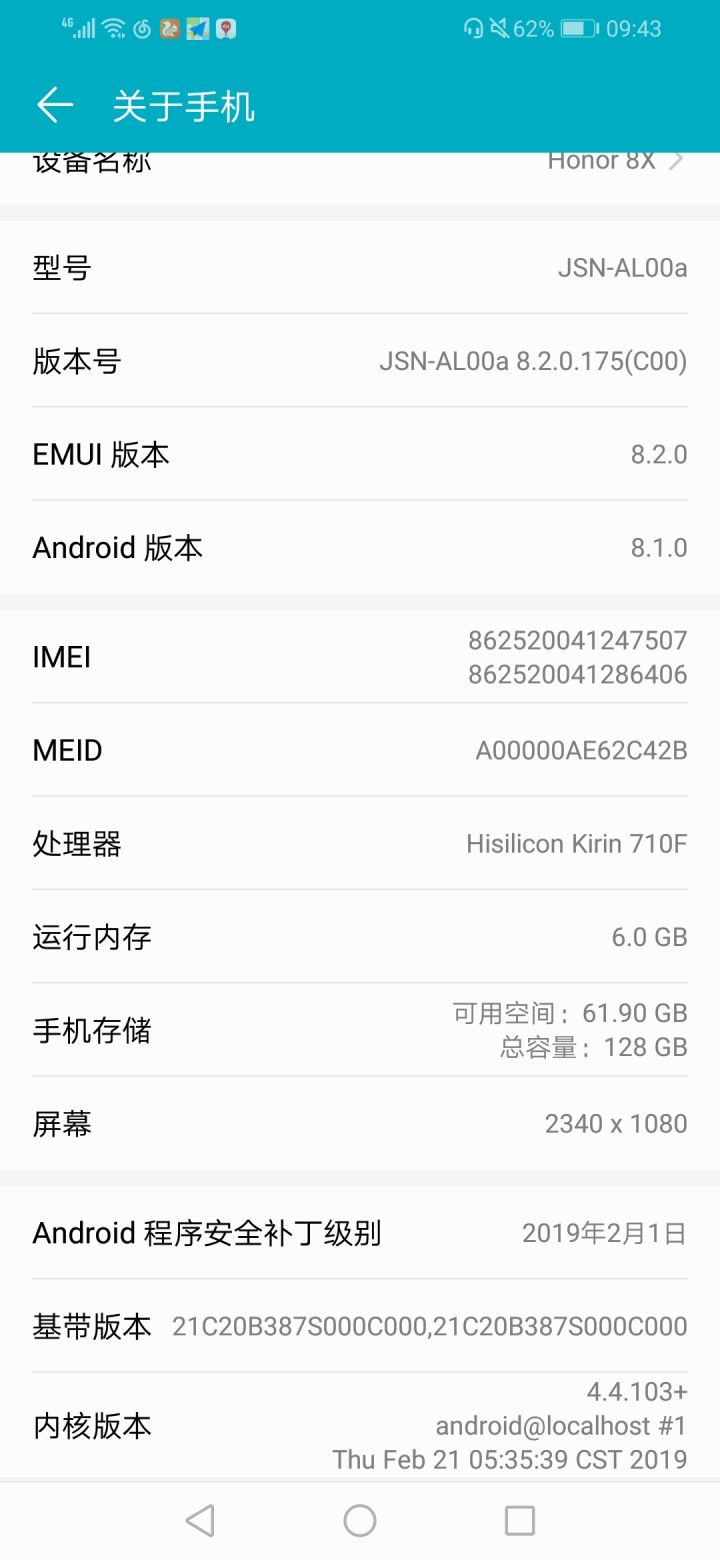720x1560 pixels.
Task: Go back from 关于手机
Action: coord(55,105)
